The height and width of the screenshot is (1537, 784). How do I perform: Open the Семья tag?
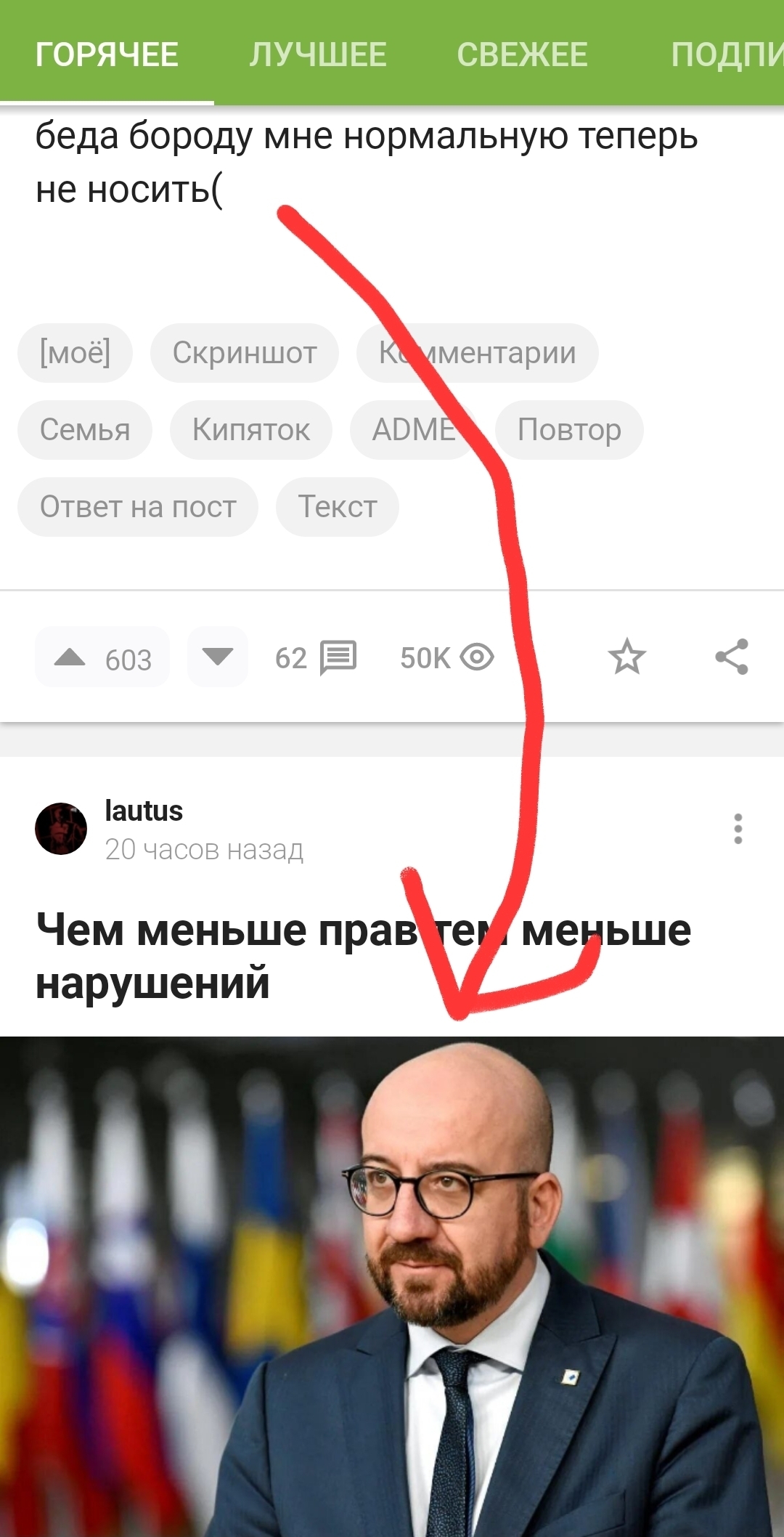coord(85,430)
